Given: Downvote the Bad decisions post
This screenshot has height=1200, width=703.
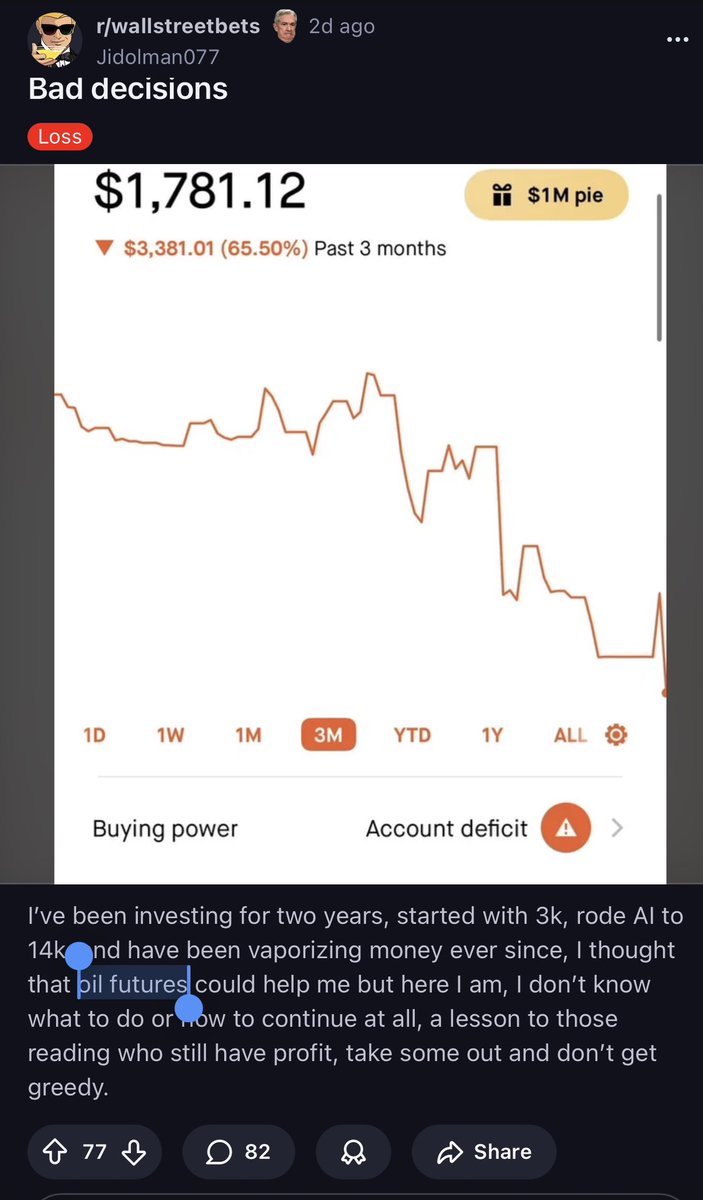Looking at the screenshot, I should [133, 1151].
